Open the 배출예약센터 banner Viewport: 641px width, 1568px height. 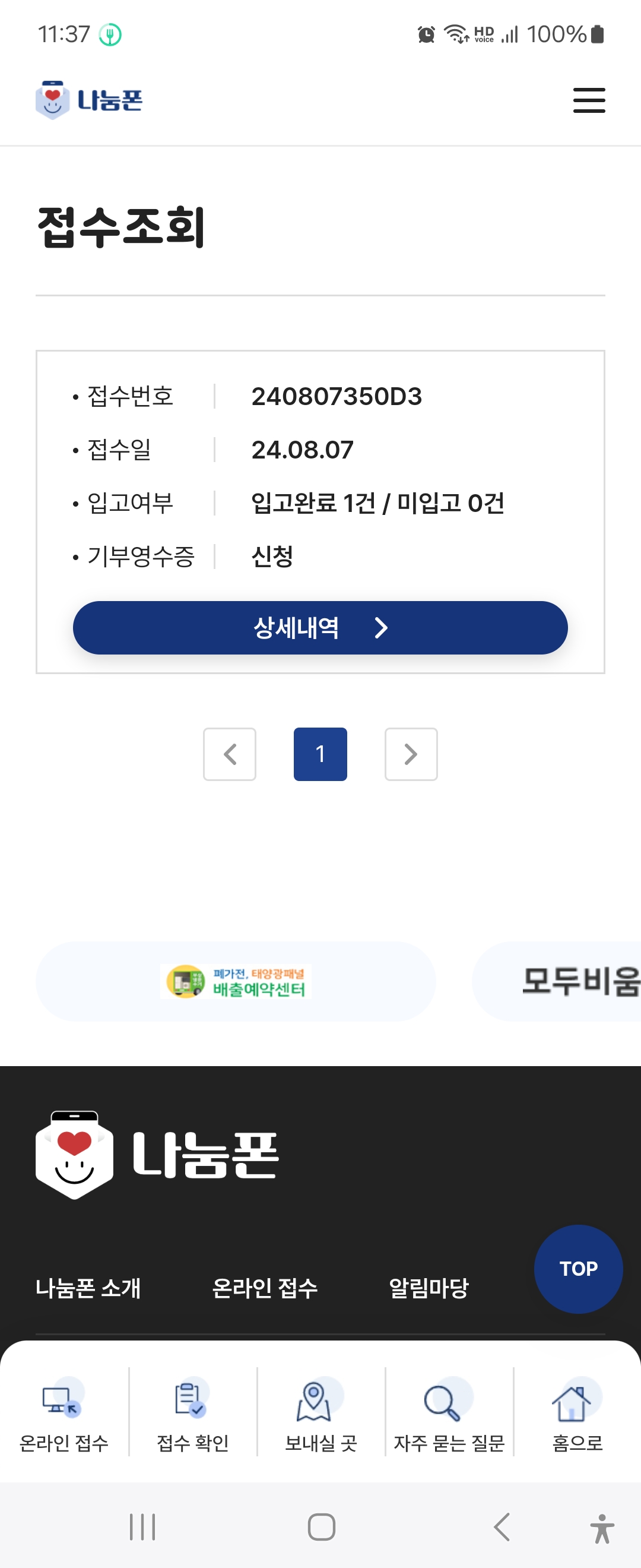click(236, 981)
